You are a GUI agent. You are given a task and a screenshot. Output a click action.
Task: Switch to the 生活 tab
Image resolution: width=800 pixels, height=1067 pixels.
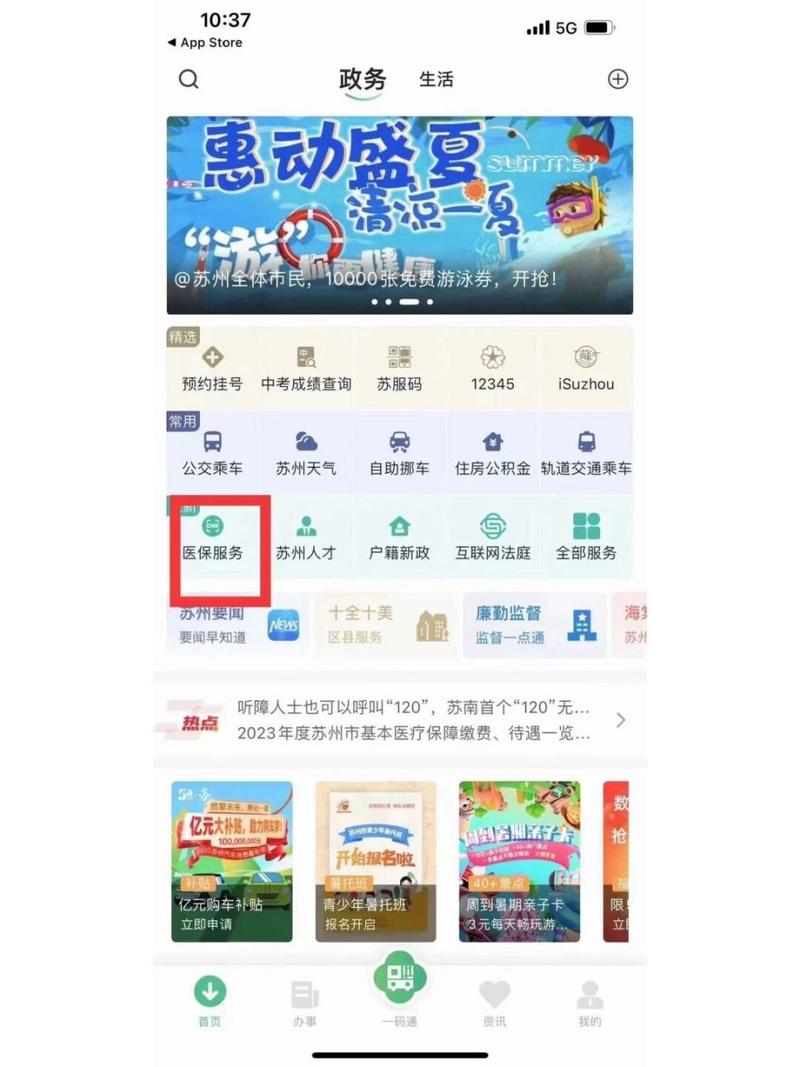(434, 79)
